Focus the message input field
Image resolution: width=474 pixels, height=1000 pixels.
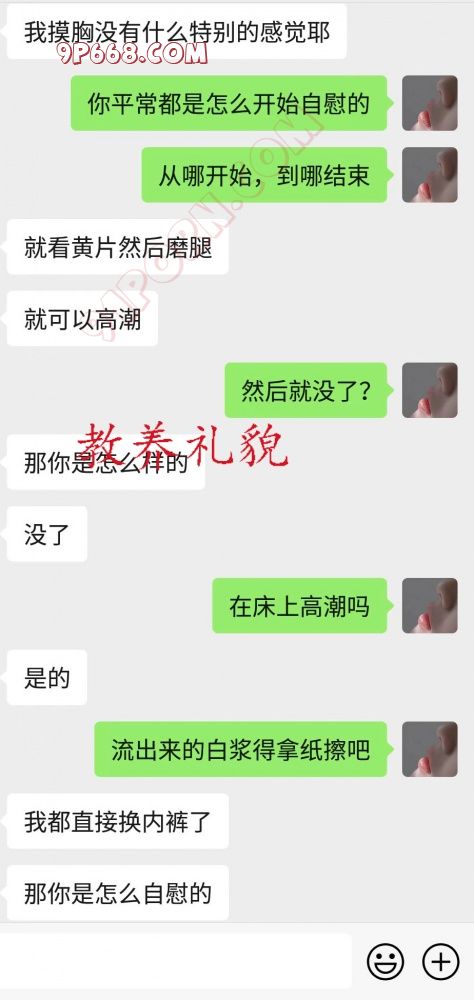click(175, 961)
